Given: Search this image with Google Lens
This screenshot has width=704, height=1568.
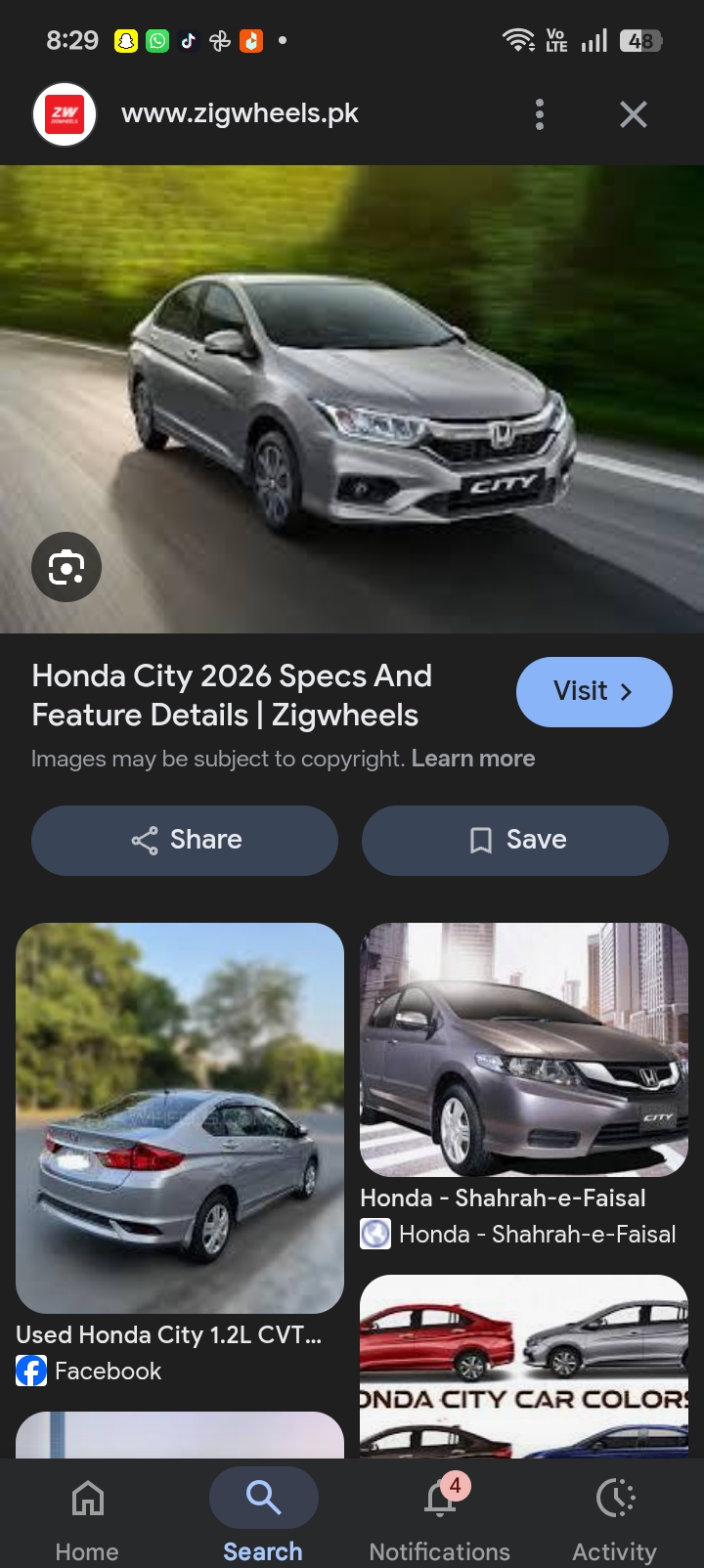Looking at the screenshot, I should [x=66, y=567].
